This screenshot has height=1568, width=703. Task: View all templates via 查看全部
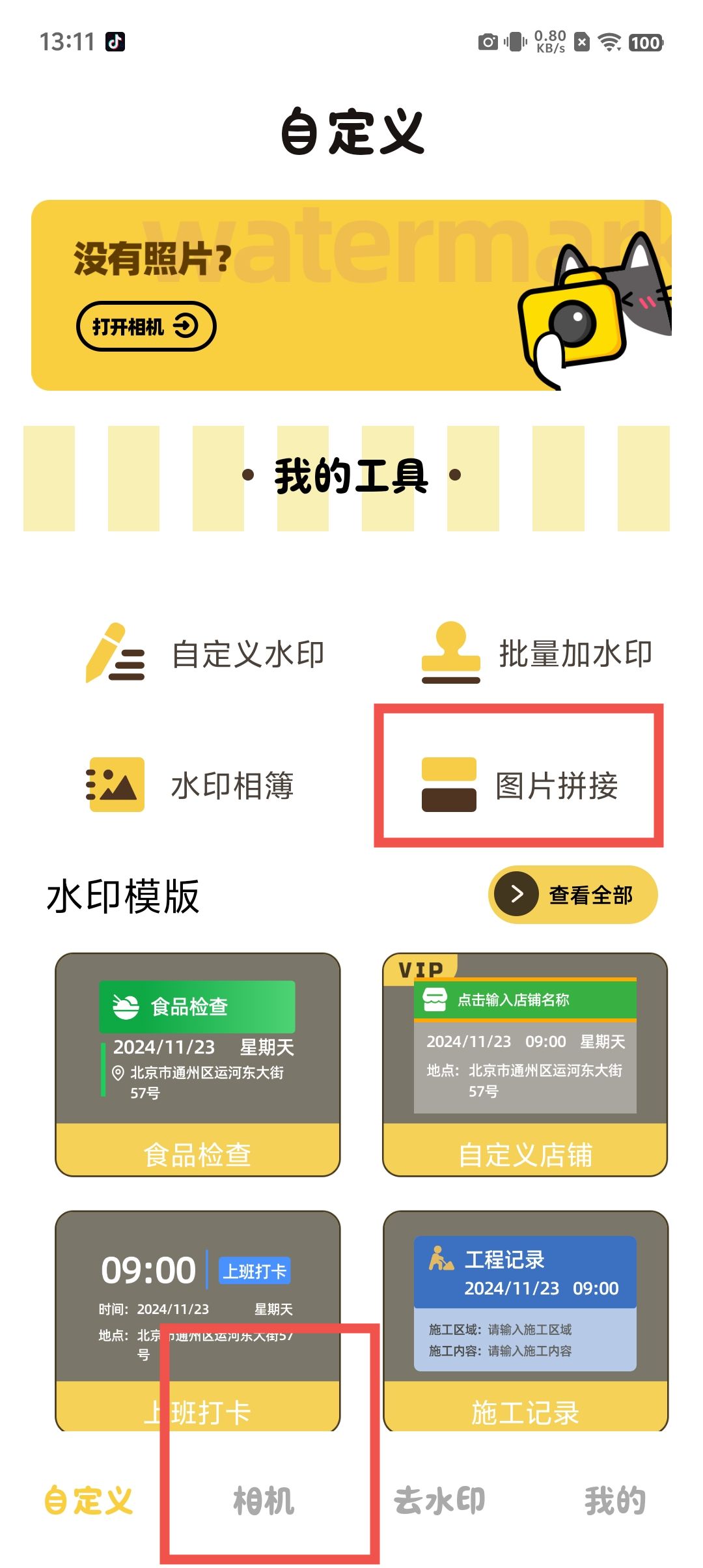[573, 895]
